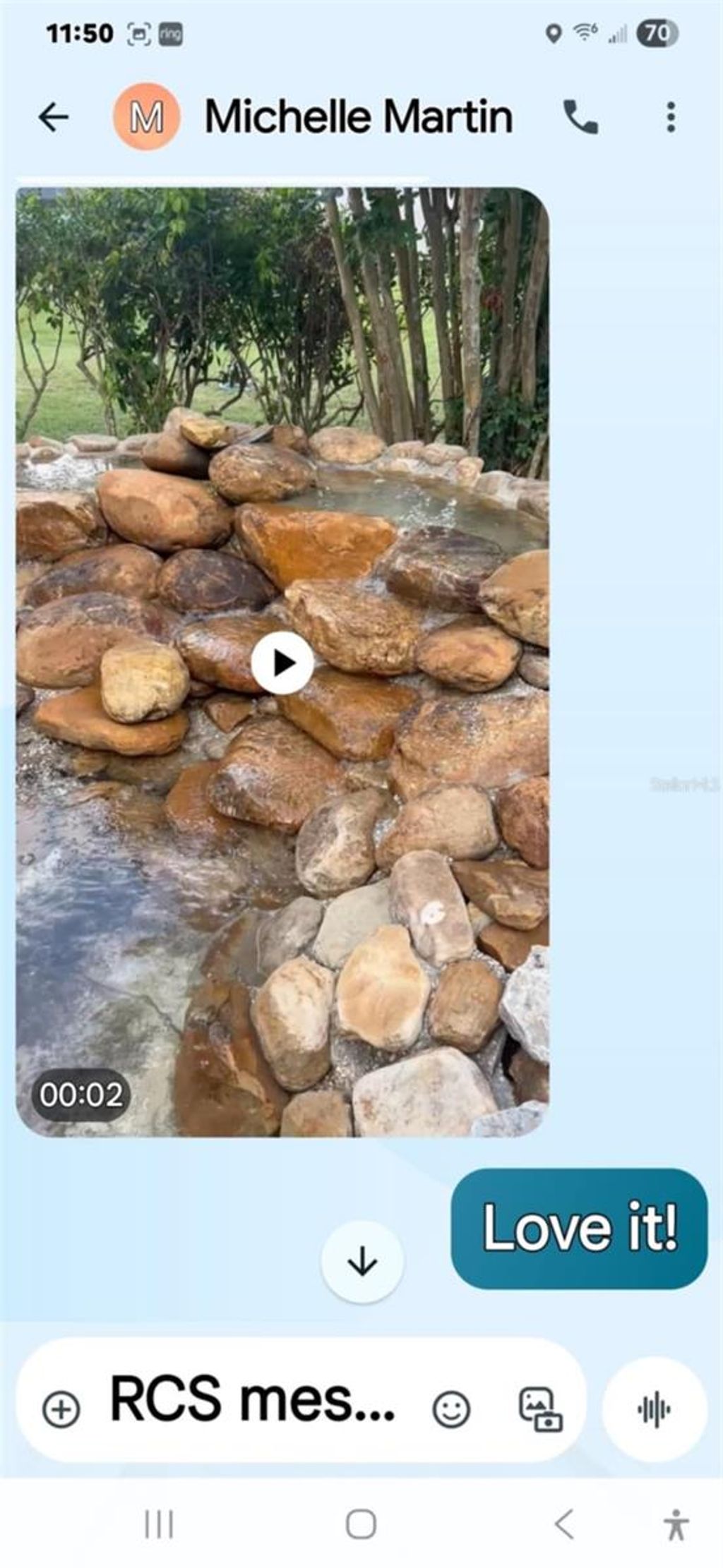The height and width of the screenshot is (1568, 723).
Task: Play the rock waterfall video
Action: 282,663
